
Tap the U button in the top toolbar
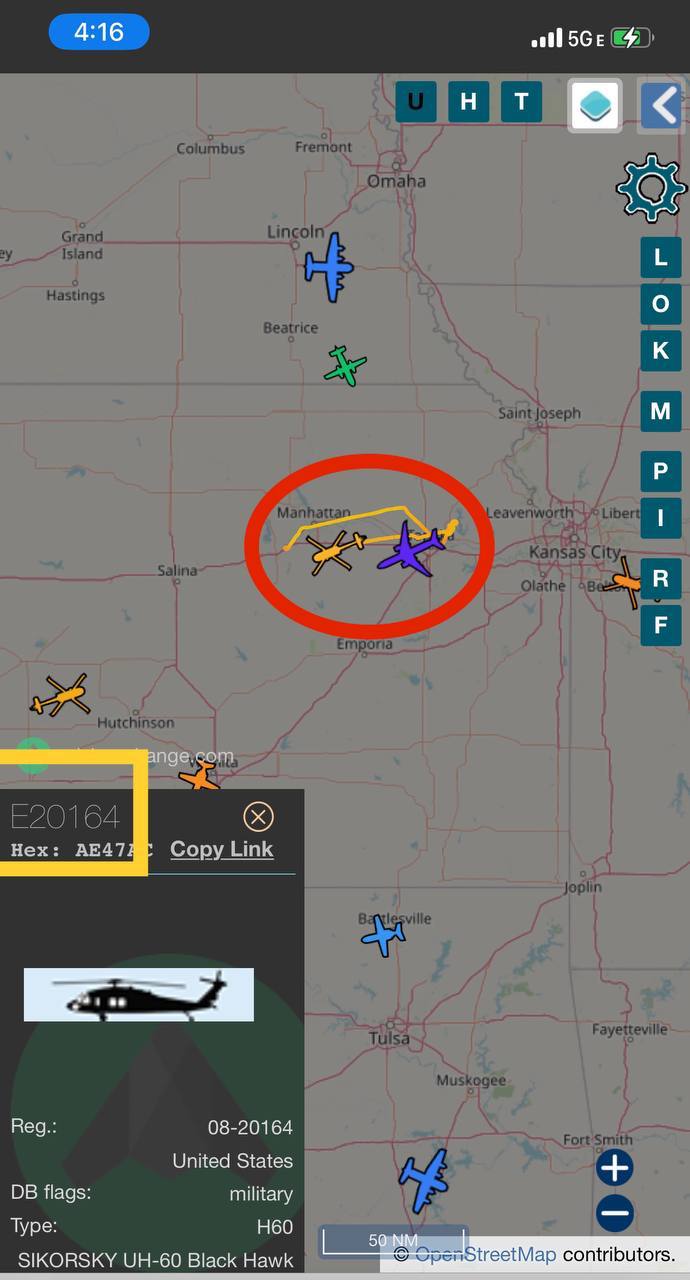click(415, 102)
